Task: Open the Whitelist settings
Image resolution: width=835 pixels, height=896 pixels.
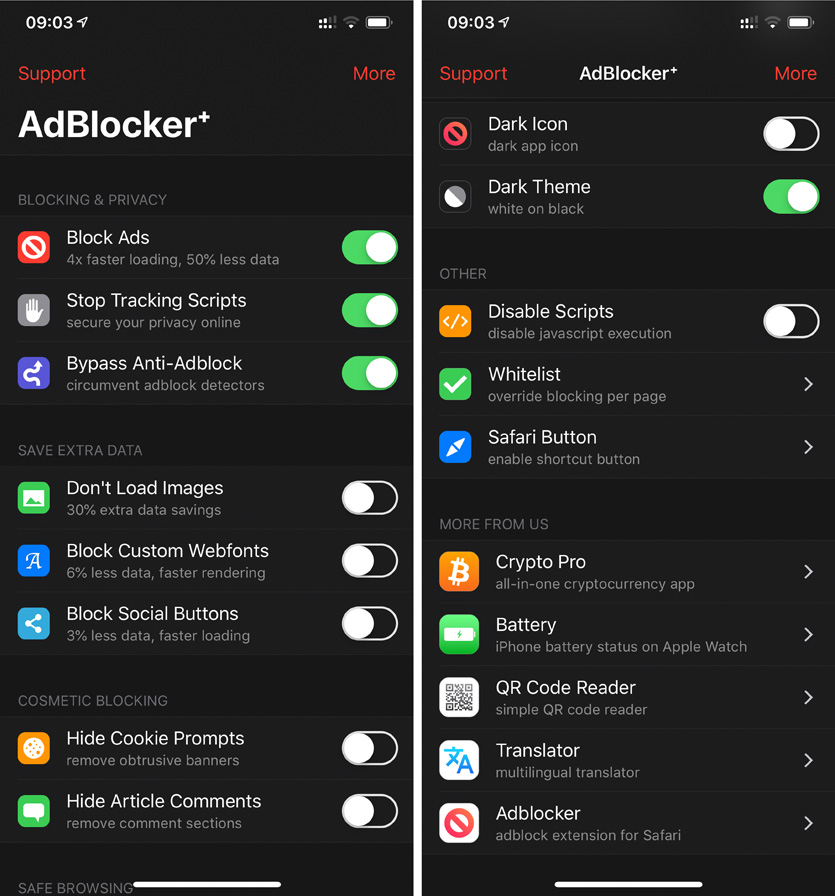Action: coord(628,384)
